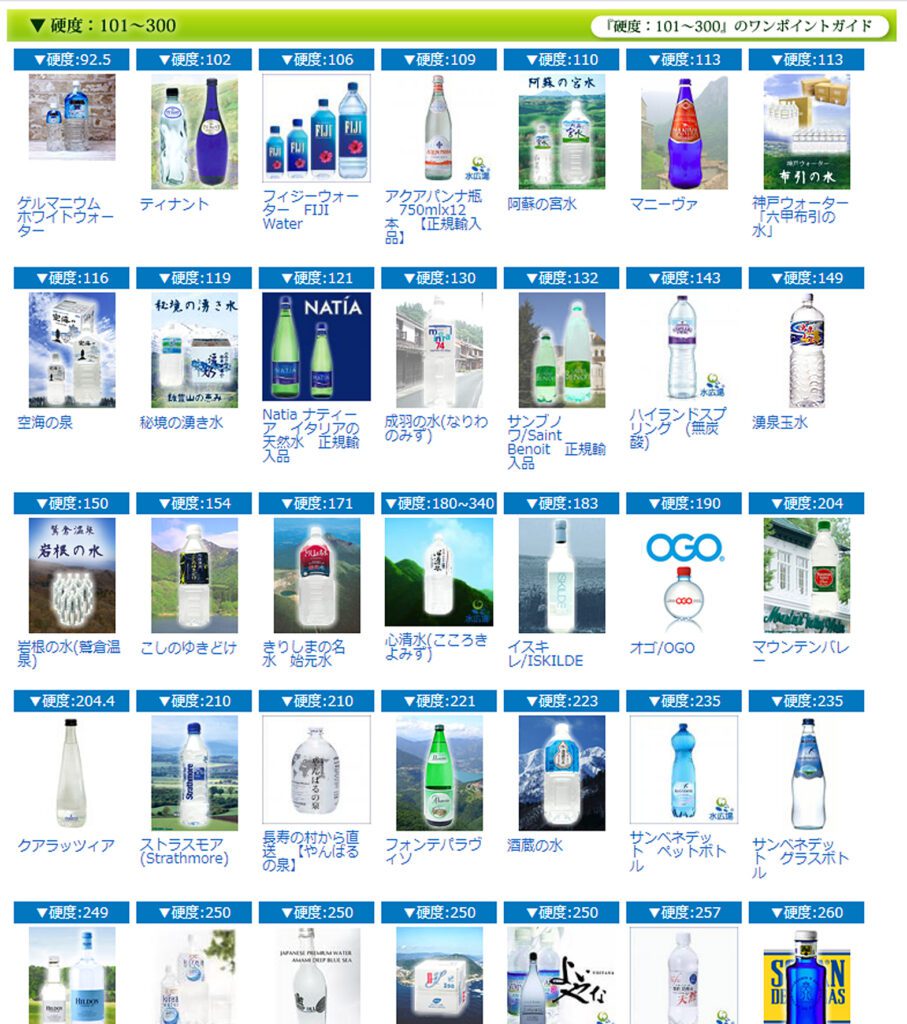Open ハイランドスプリング(無炭酸) link

pos(677,428)
